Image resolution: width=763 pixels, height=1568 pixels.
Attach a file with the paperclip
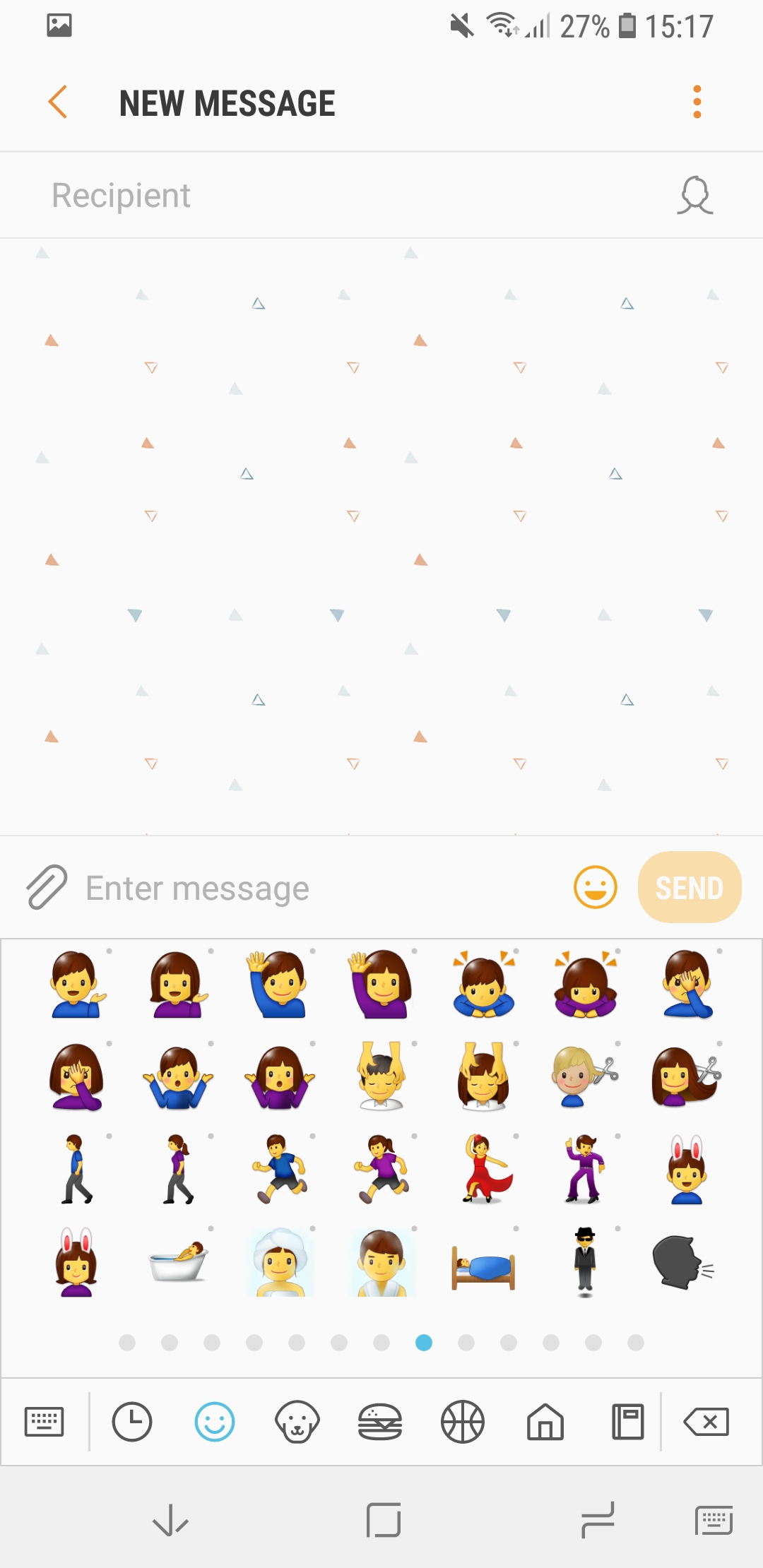tap(47, 887)
